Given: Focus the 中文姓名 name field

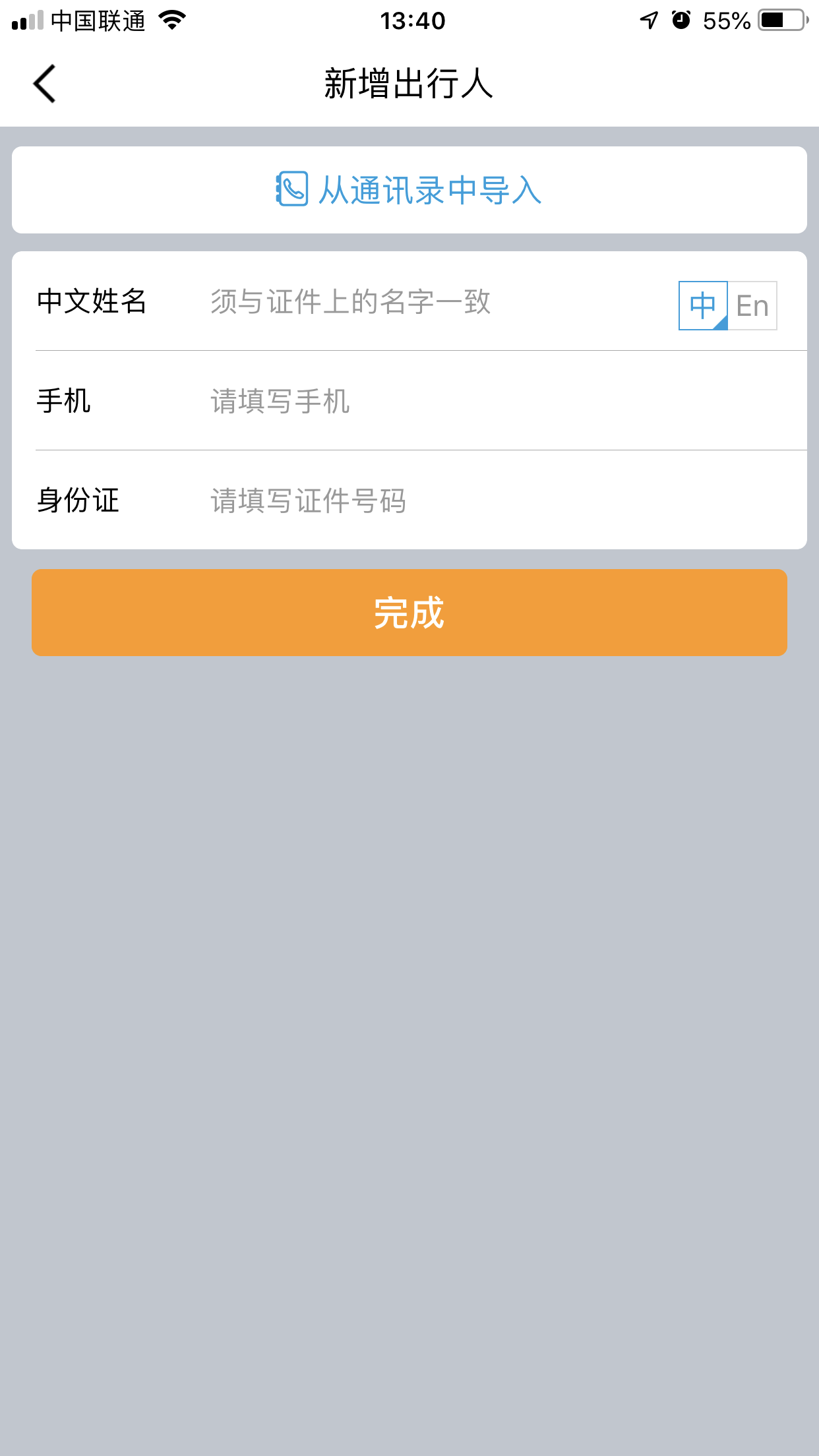Looking at the screenshot, I should 435,301.
